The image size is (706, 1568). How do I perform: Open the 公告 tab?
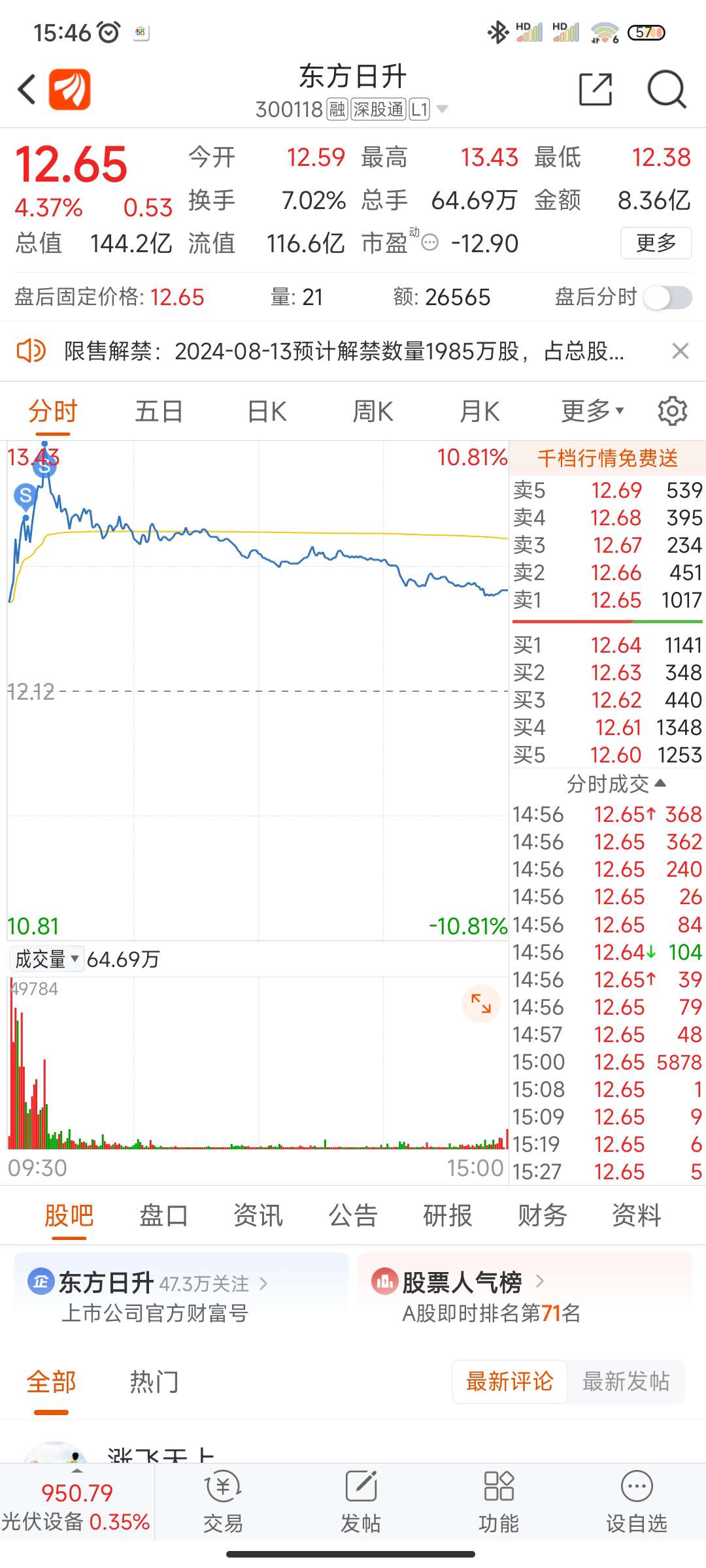(x=353, y=1216)
